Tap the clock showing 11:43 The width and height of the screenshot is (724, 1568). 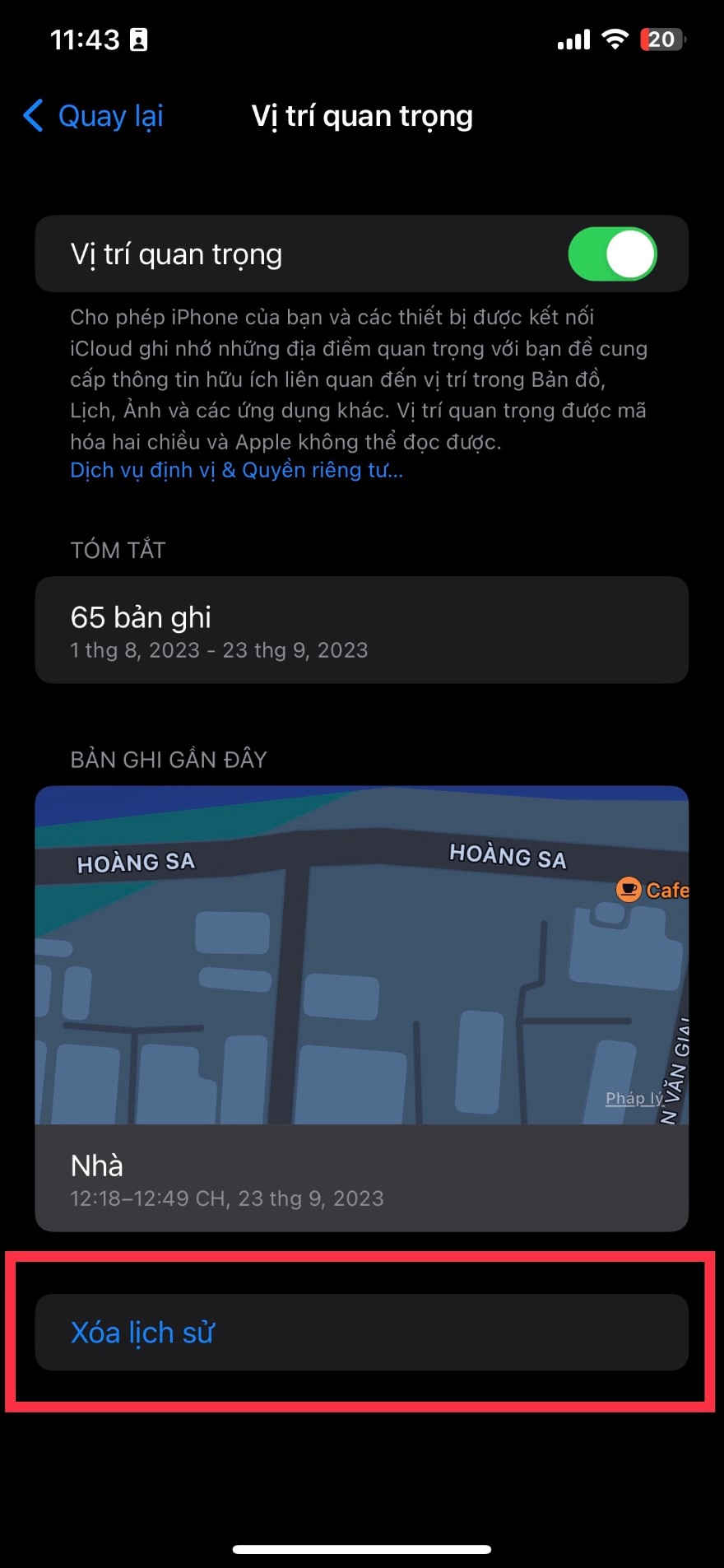89,38
